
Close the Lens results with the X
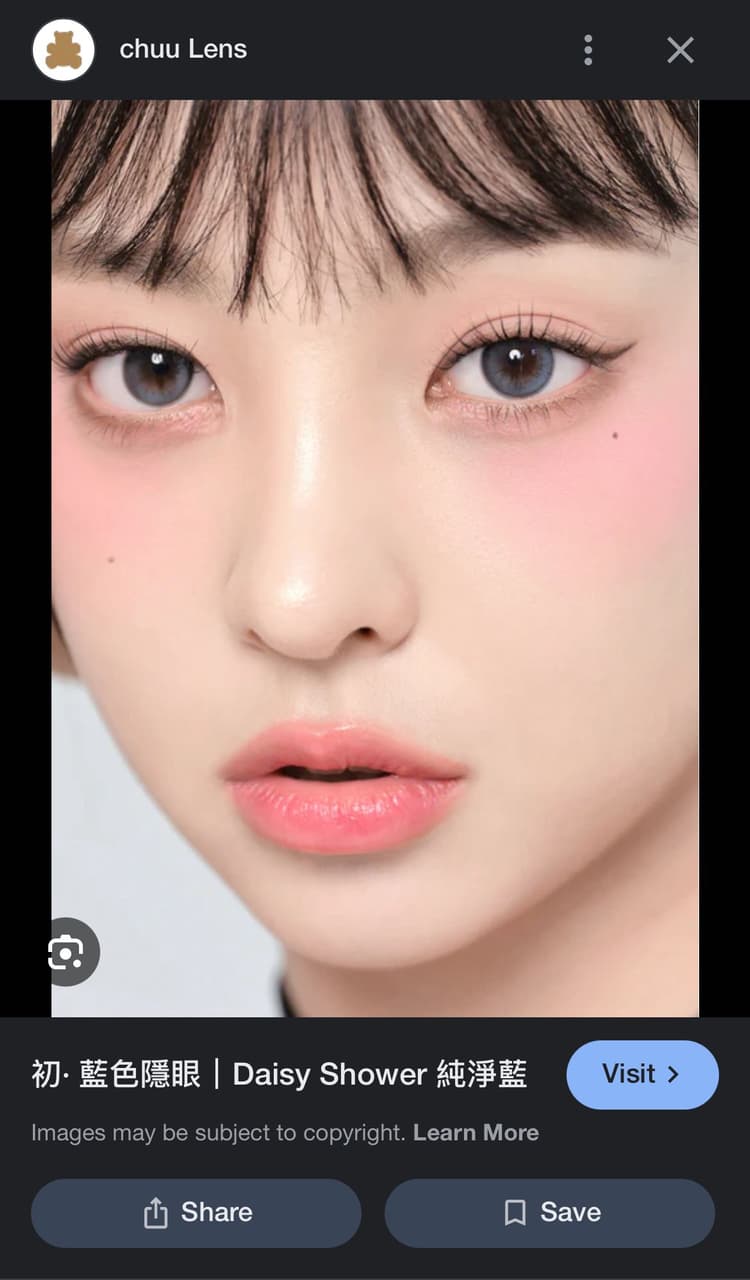(x=680, y=49)
